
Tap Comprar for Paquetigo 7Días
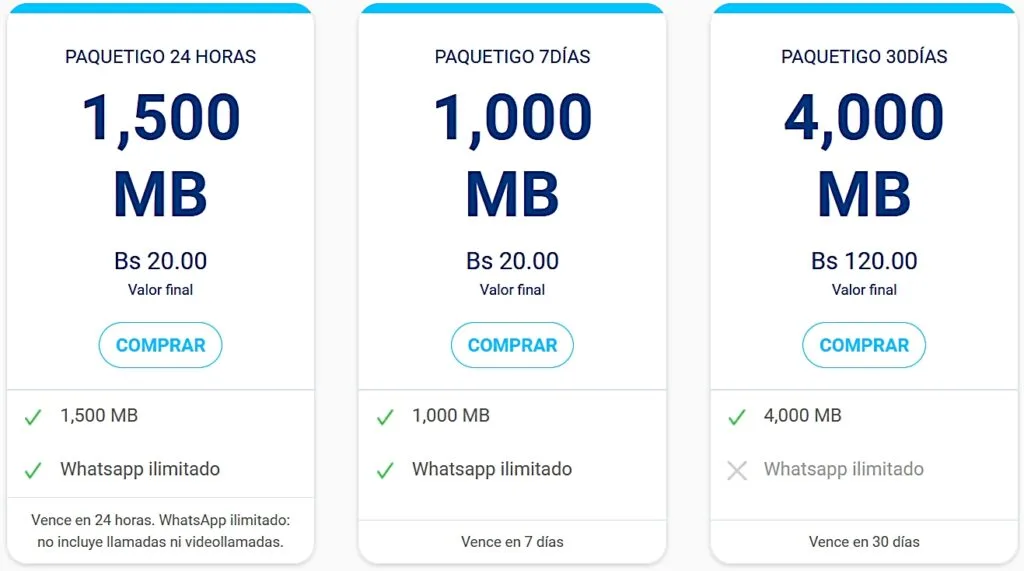point(512,345)
